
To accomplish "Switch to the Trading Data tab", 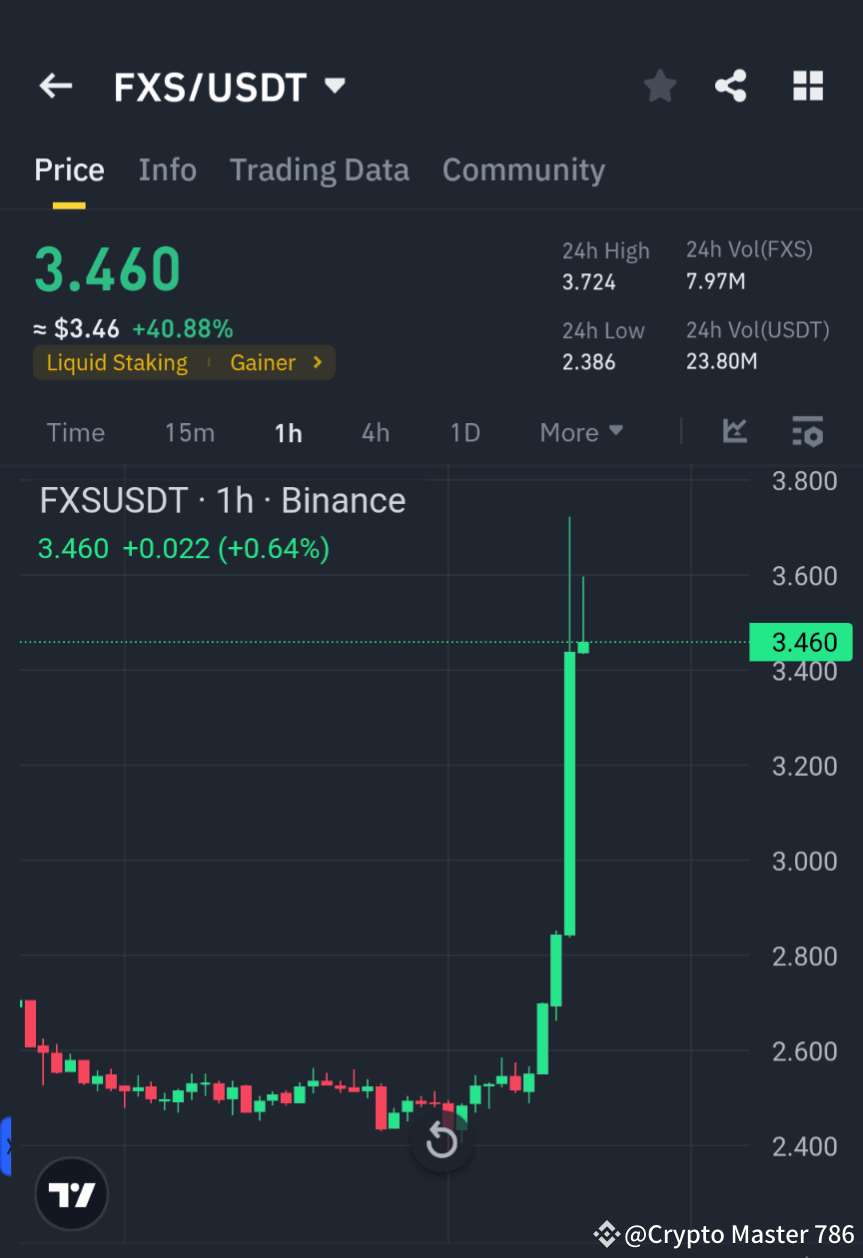I will pos(319,170).
